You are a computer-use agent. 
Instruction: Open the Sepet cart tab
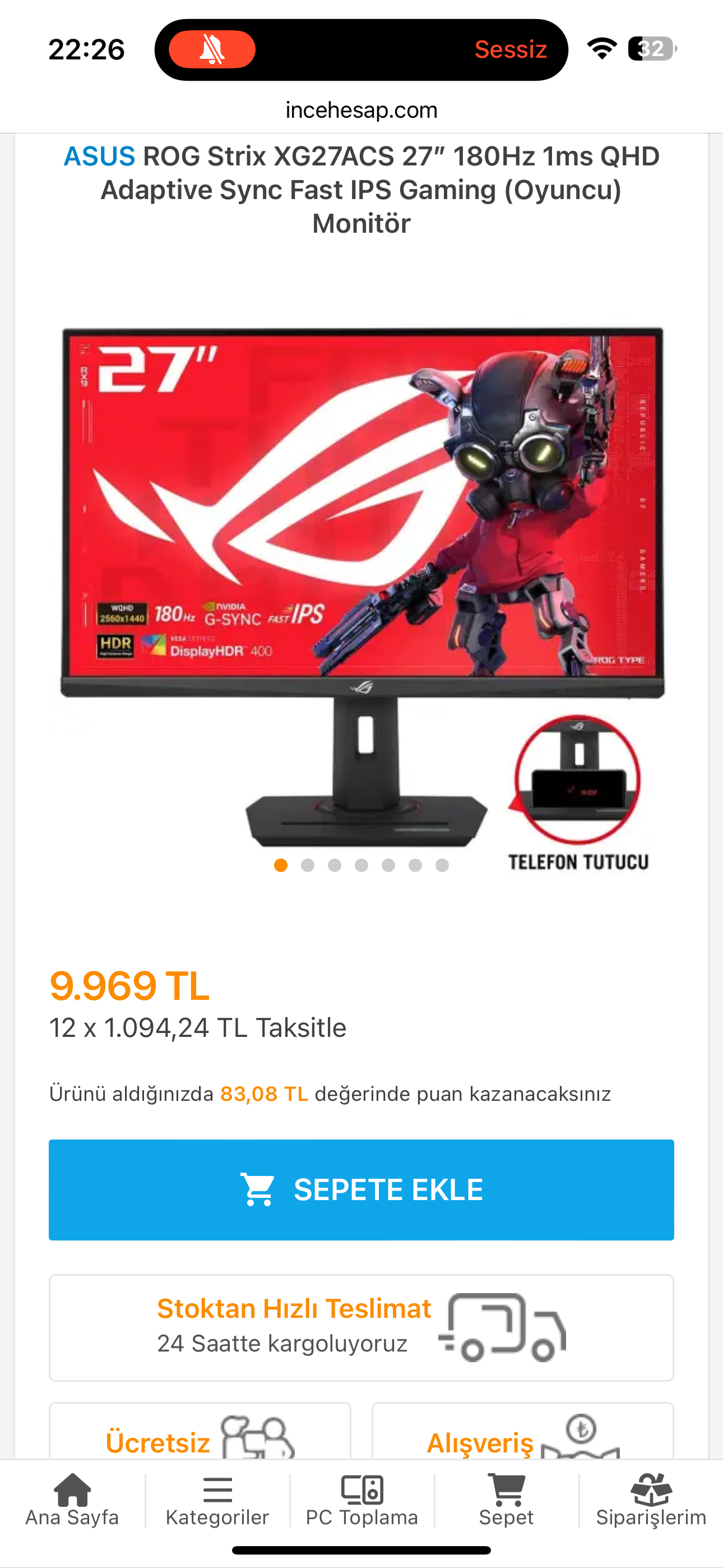pos(506,1501)
